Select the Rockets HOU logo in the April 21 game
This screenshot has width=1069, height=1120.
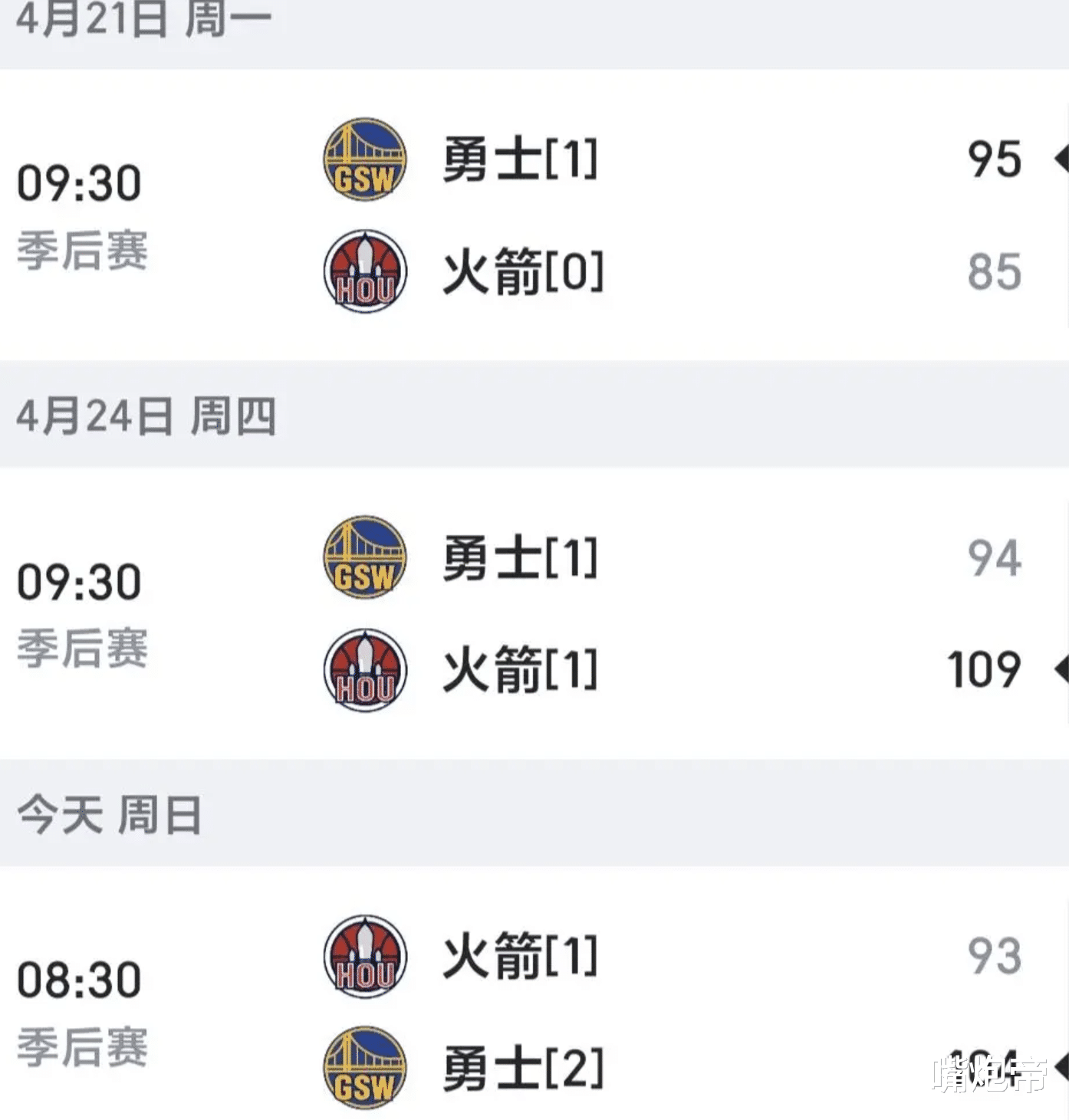click(364, 271)
